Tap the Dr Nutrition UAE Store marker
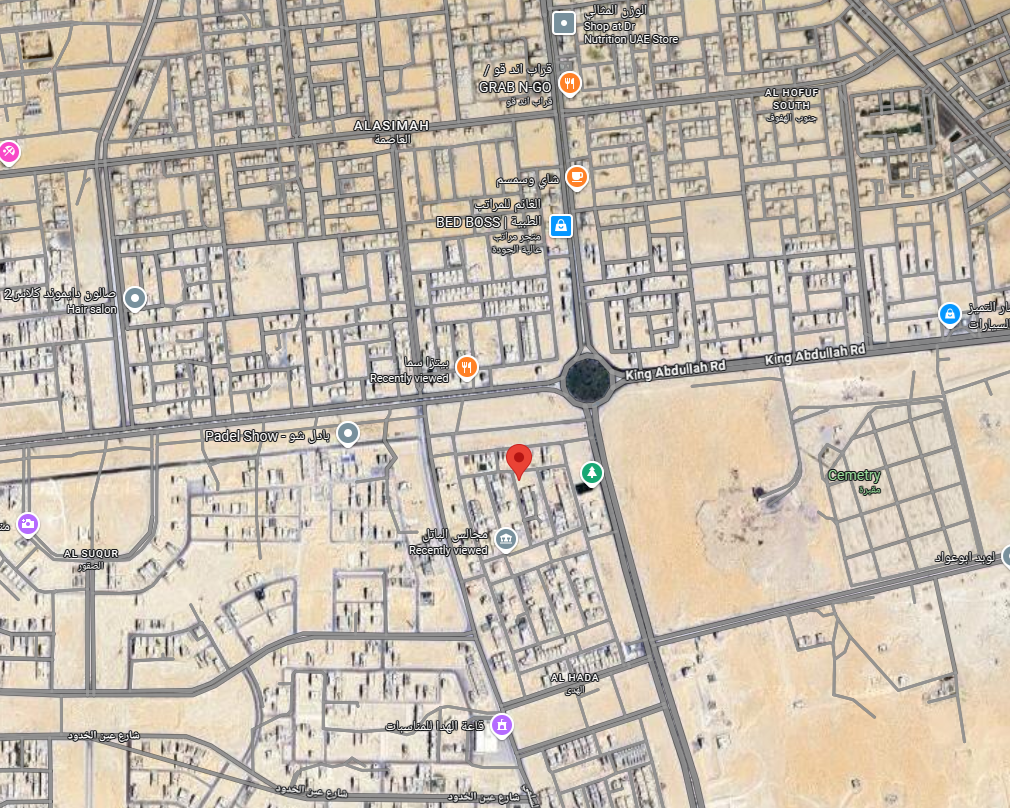The image size is (1010, 808). click(x=565, y=22)
